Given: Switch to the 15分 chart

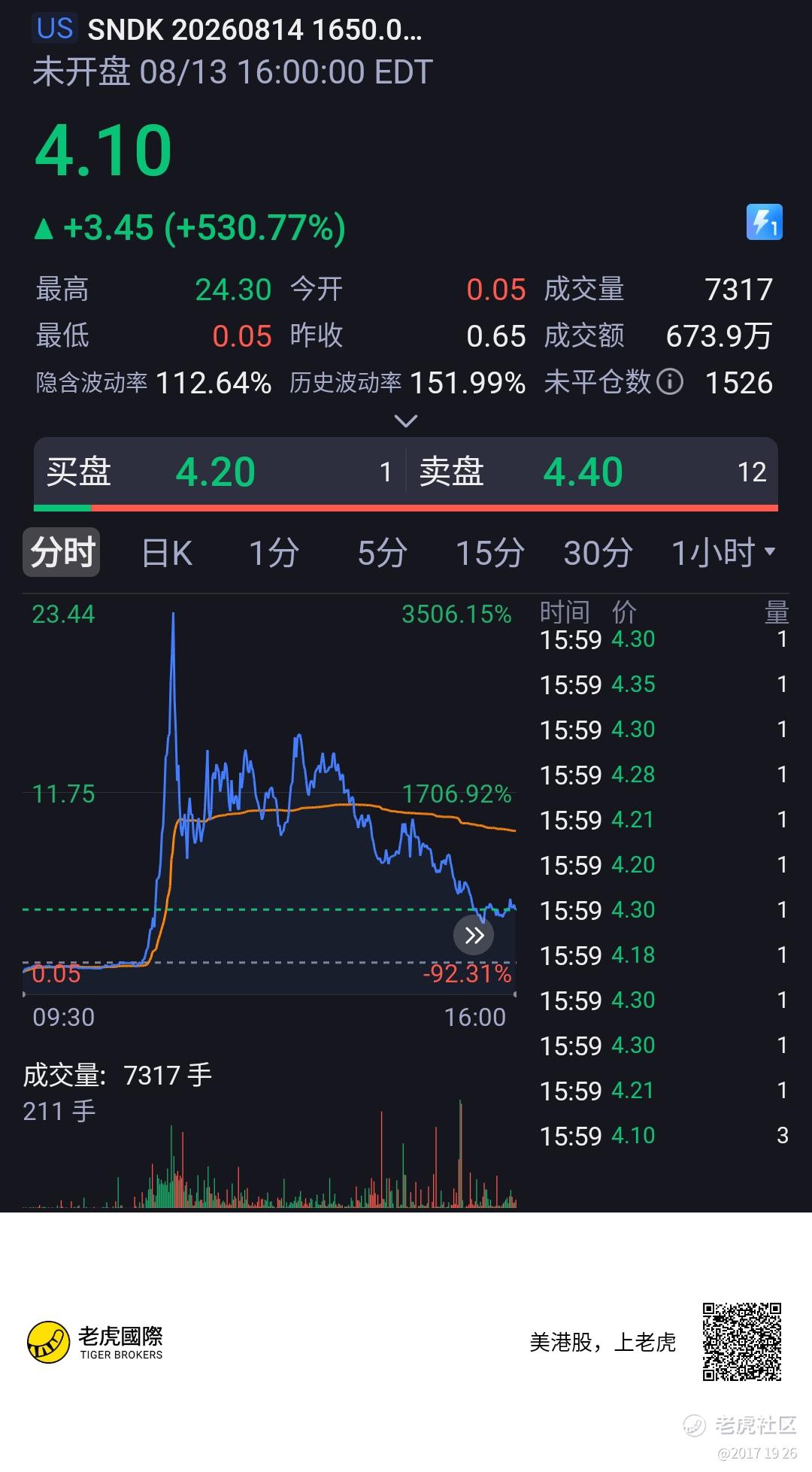Looking at the screenshot, I should [490, 553].
